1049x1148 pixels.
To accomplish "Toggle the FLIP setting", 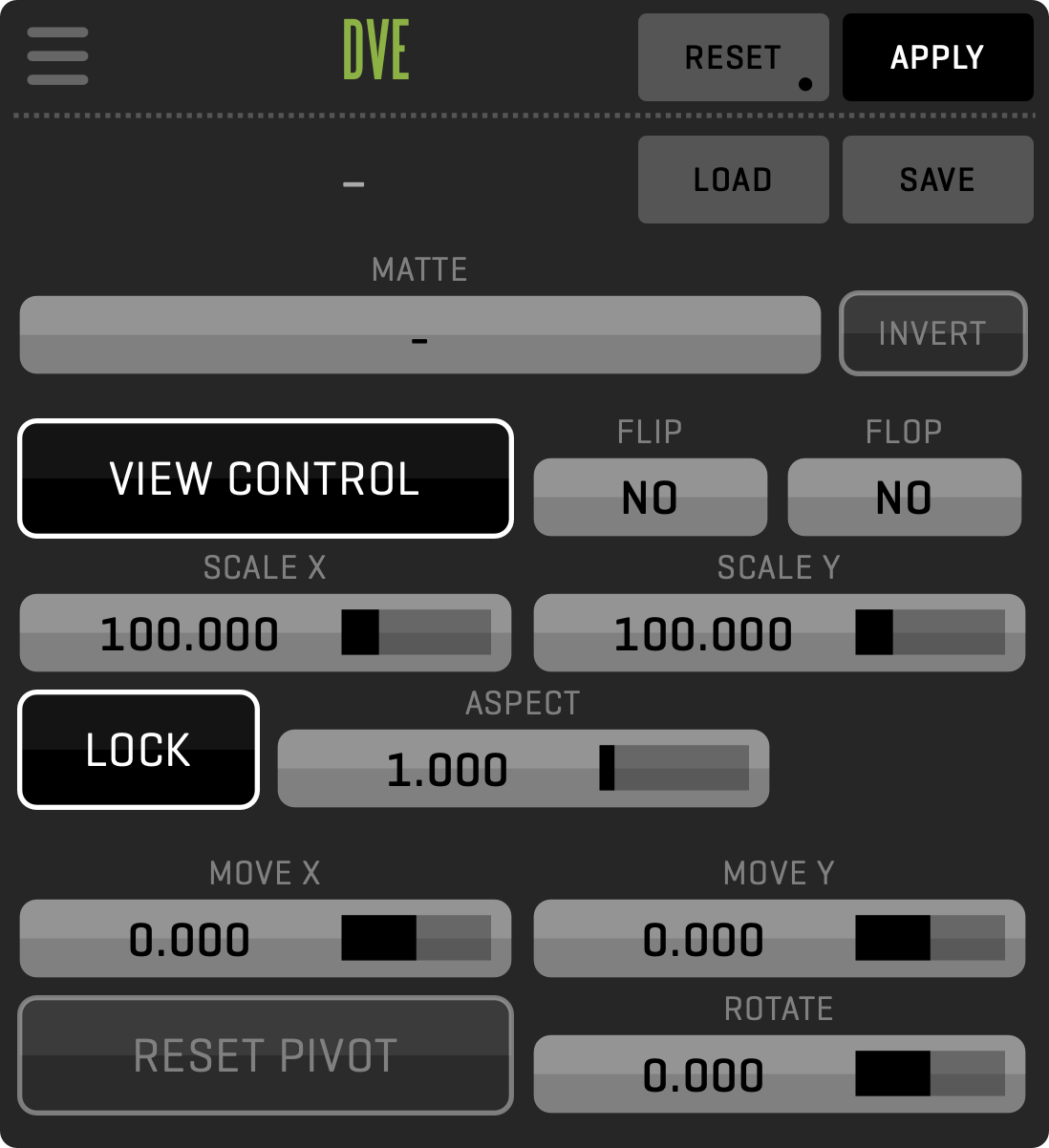I will tap(650, 498).
